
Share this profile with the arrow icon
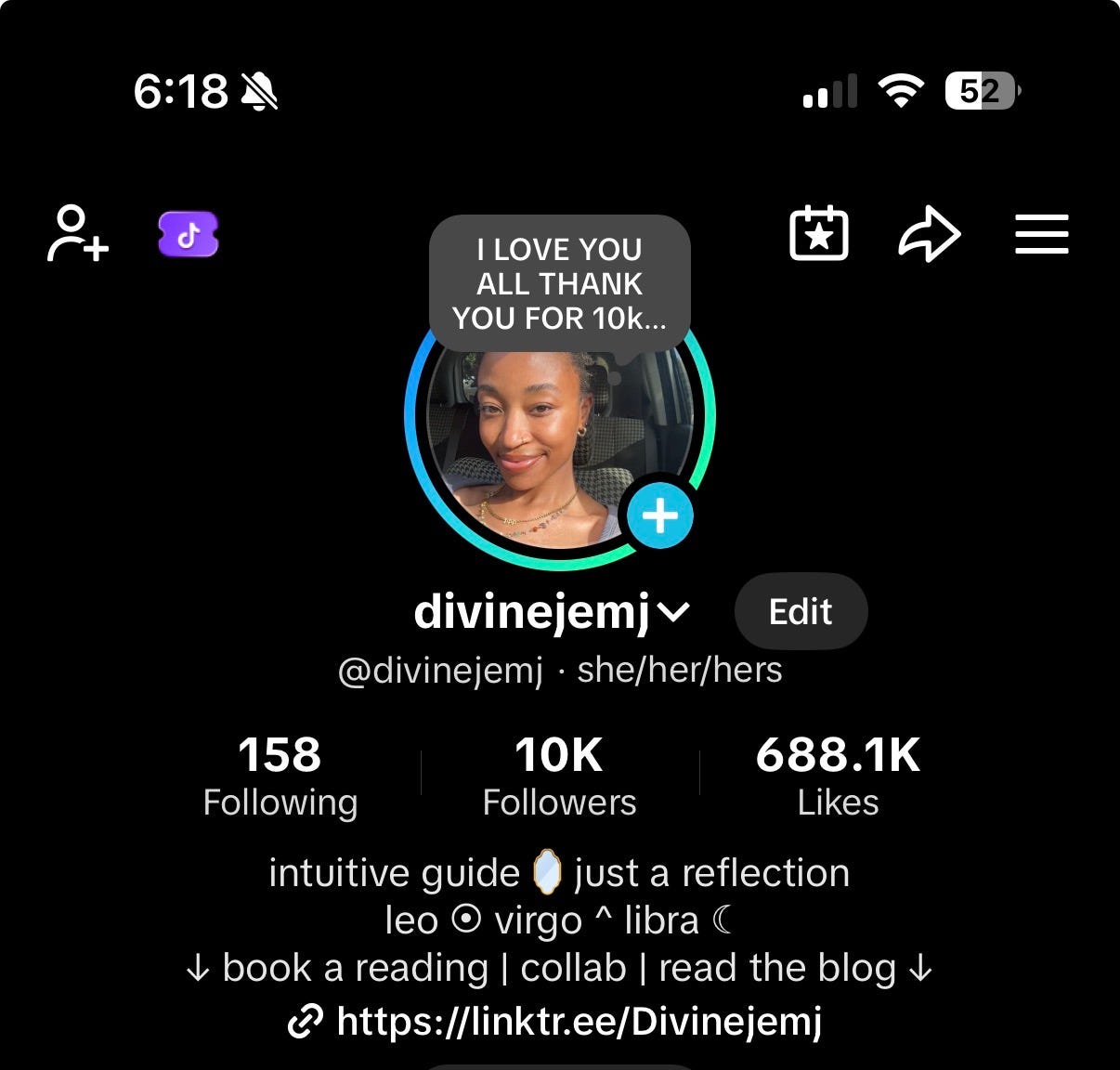[x=929, y=234]
